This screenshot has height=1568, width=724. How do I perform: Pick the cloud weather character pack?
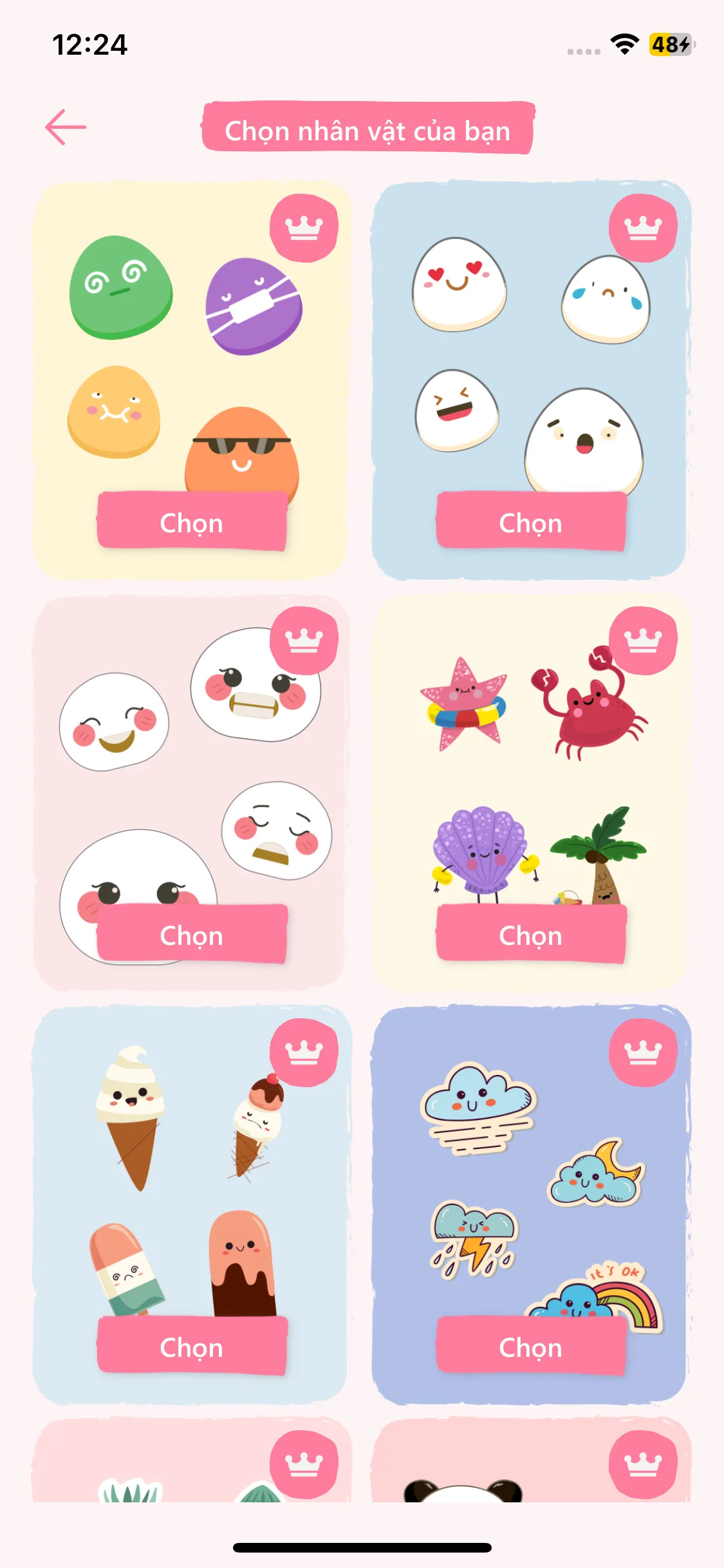click(x=531, y=1347)
